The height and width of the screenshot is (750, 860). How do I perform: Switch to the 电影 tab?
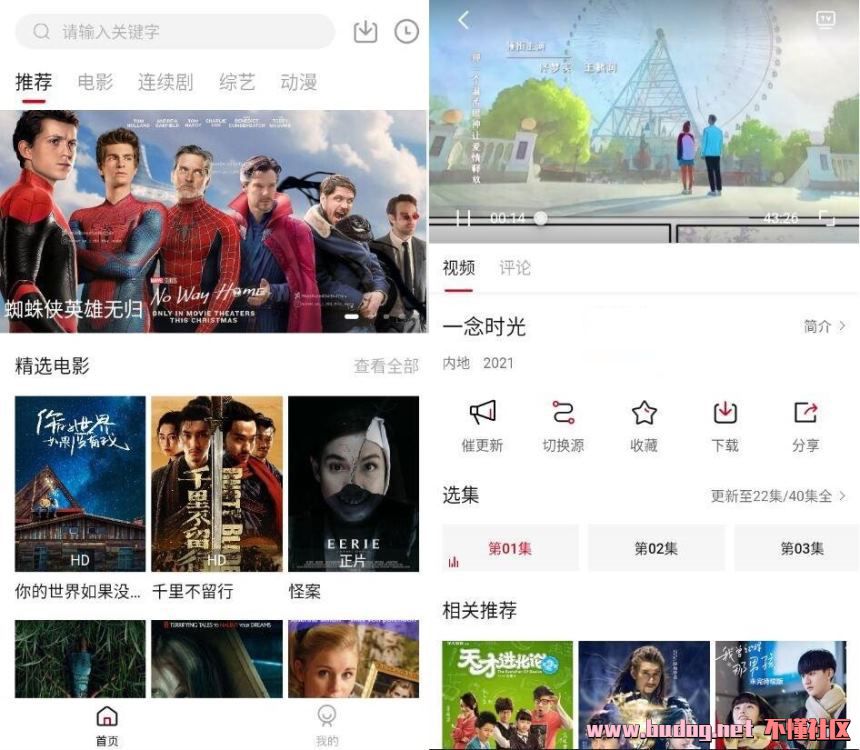point(96,83)
